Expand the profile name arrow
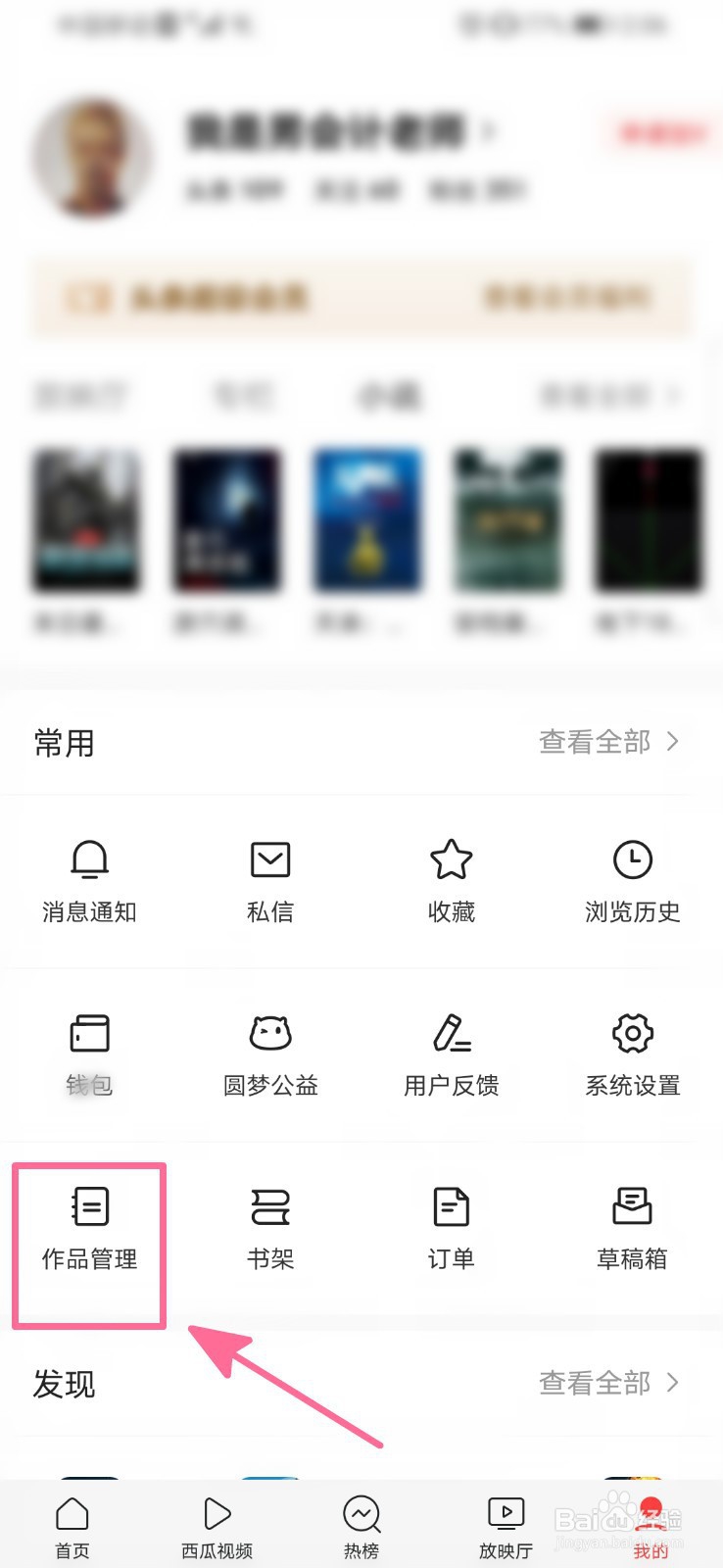723x1568 pixels. (x=492, y=128)
